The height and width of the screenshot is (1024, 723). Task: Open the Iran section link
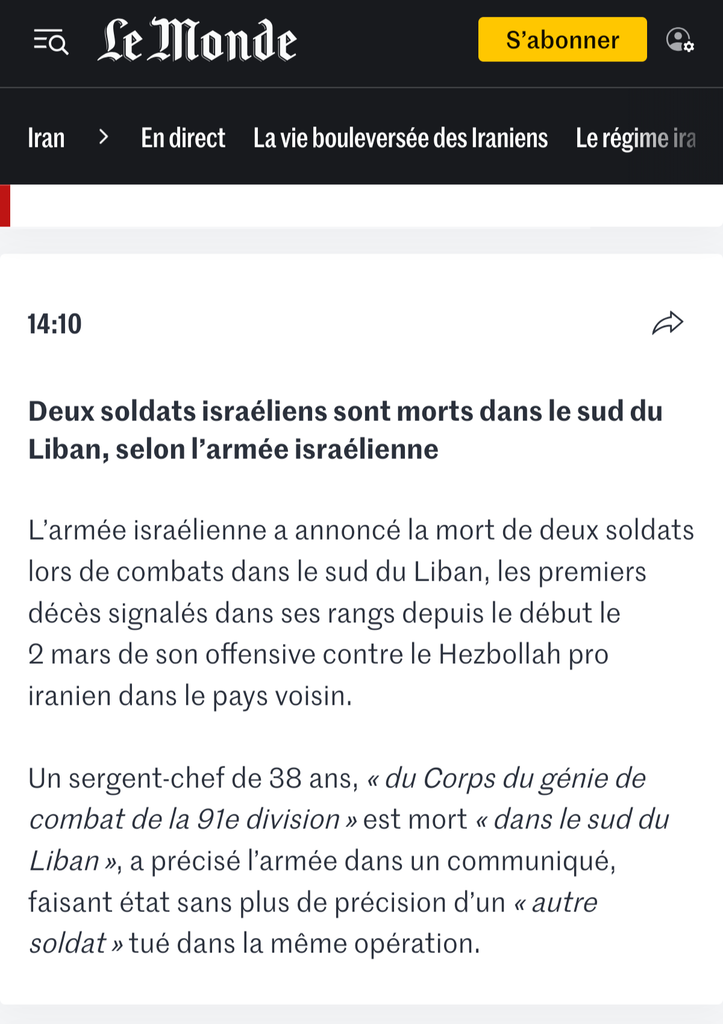tap(46, 138)
